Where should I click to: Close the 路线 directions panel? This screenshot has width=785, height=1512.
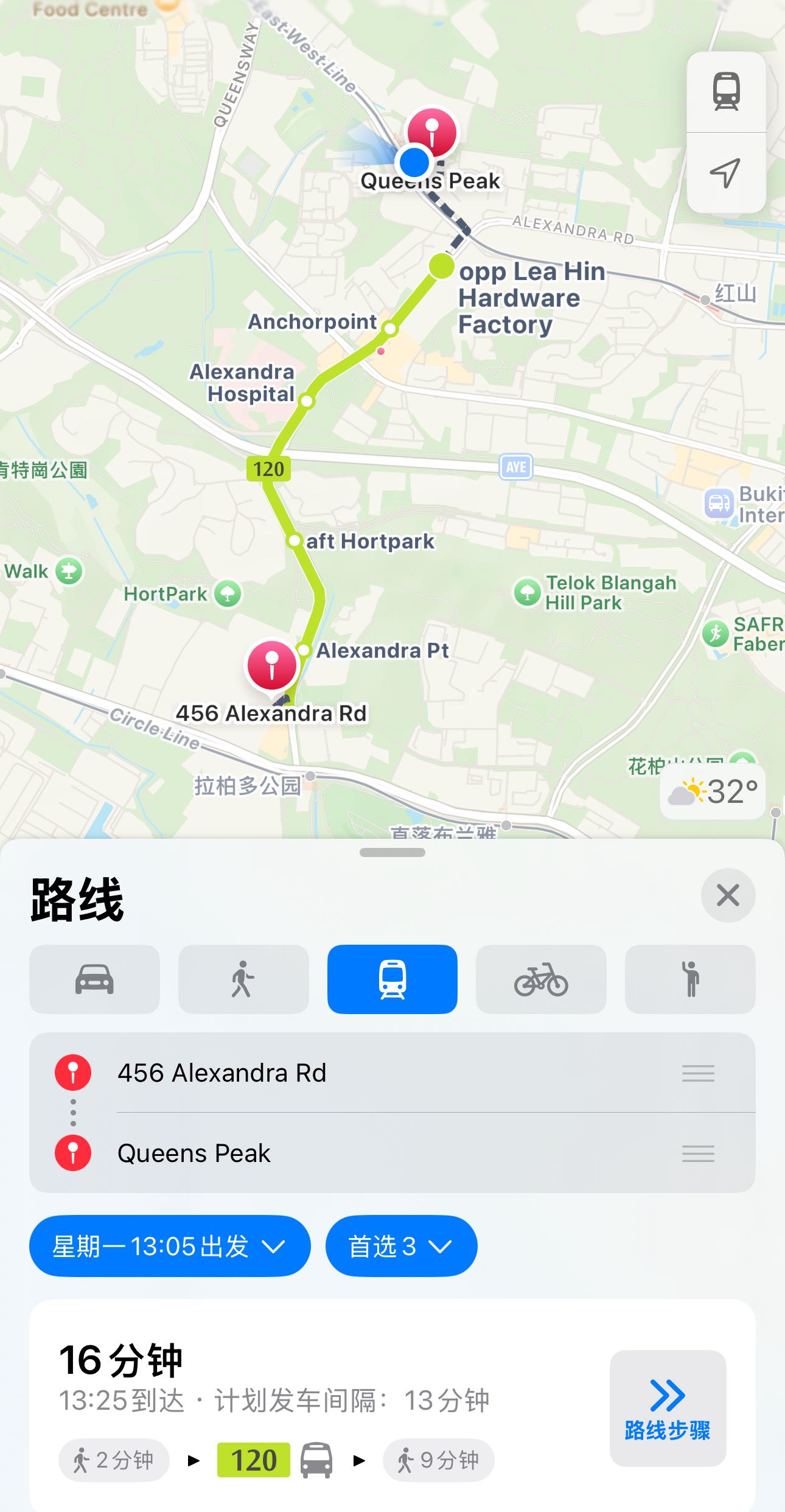tap(728, 895)
